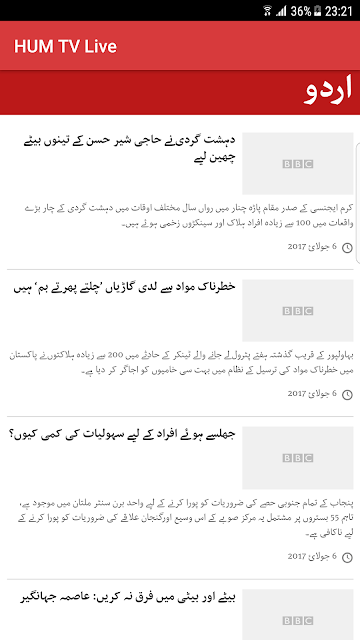The height and width of the screenshot is (640, 360).
Task: Tap the BBC thumbnail of the Asma Jahangir story
Action: coord(298,615)
